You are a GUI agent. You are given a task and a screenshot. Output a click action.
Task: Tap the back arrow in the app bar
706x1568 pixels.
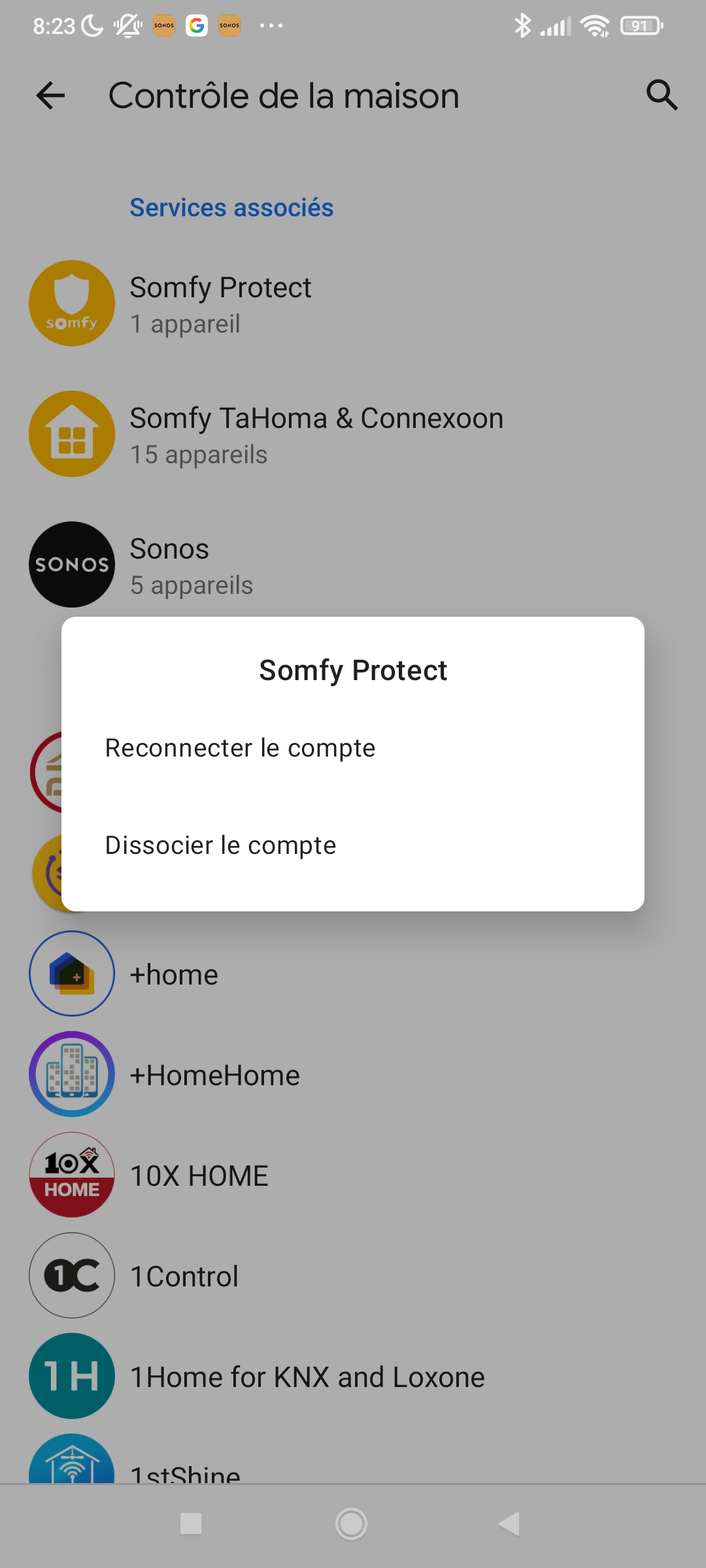coord(50,96)
